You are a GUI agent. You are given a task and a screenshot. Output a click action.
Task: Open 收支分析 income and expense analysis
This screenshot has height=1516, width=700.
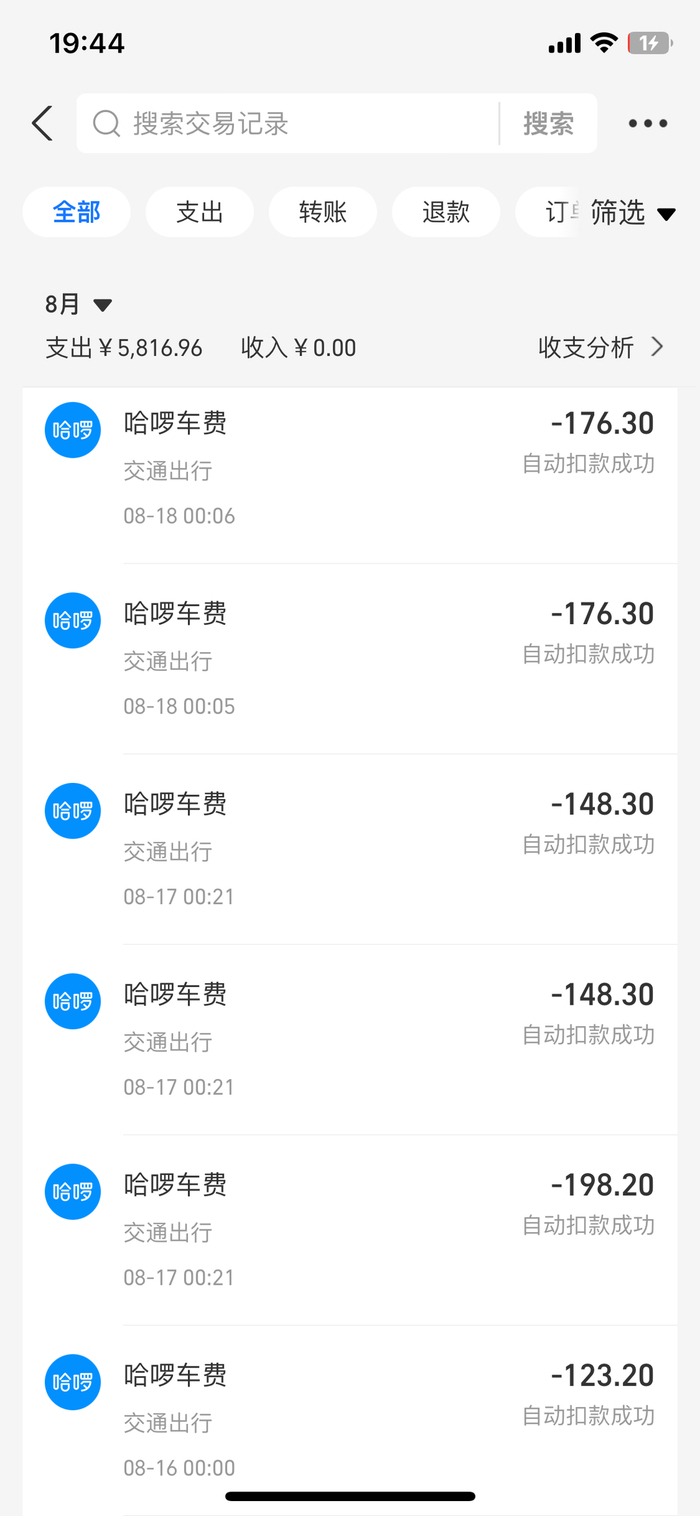(600, 347)
